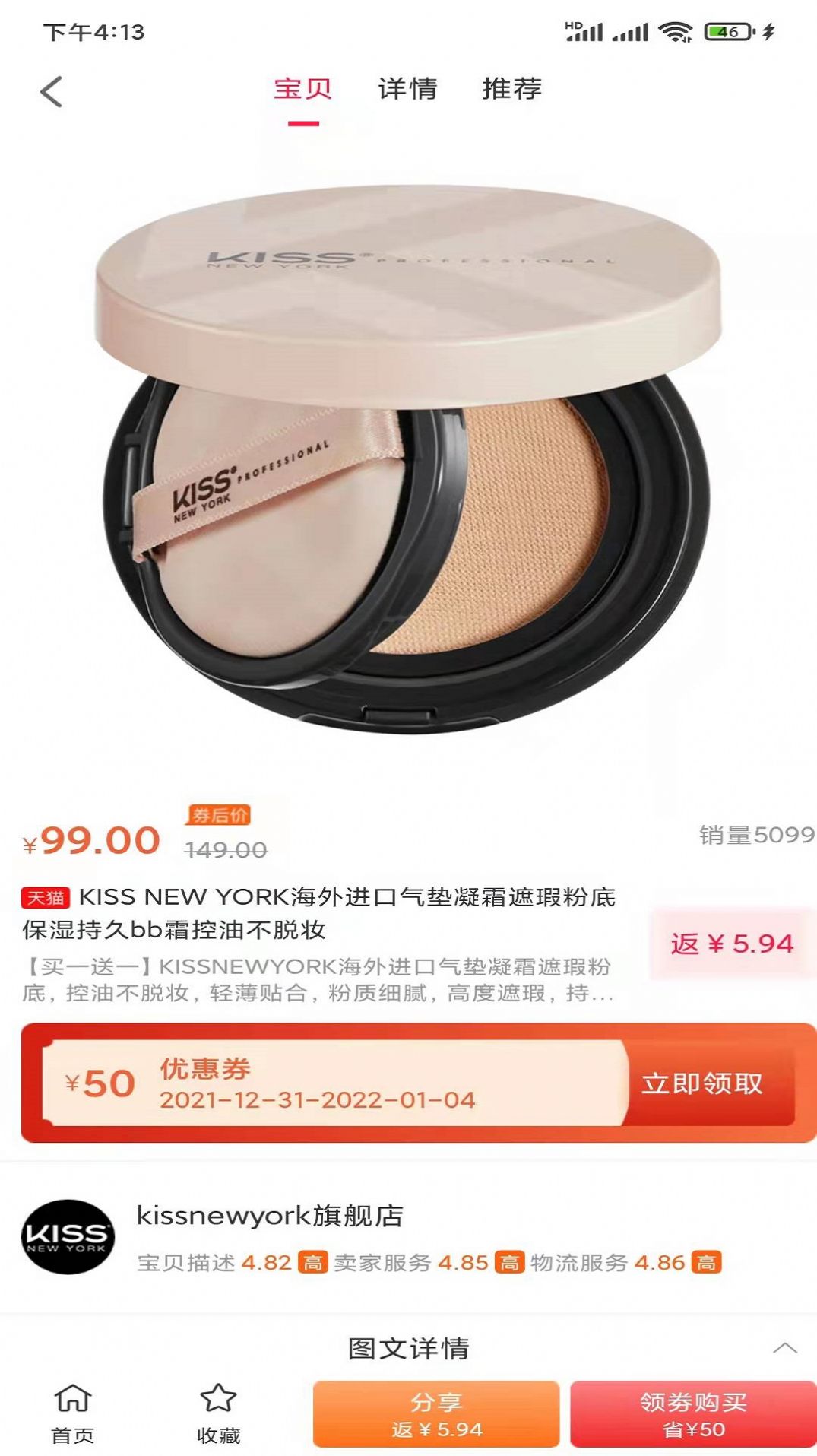
Task: Tap the 返¥5.94 rebate badge
Action: tap(731, 944)
